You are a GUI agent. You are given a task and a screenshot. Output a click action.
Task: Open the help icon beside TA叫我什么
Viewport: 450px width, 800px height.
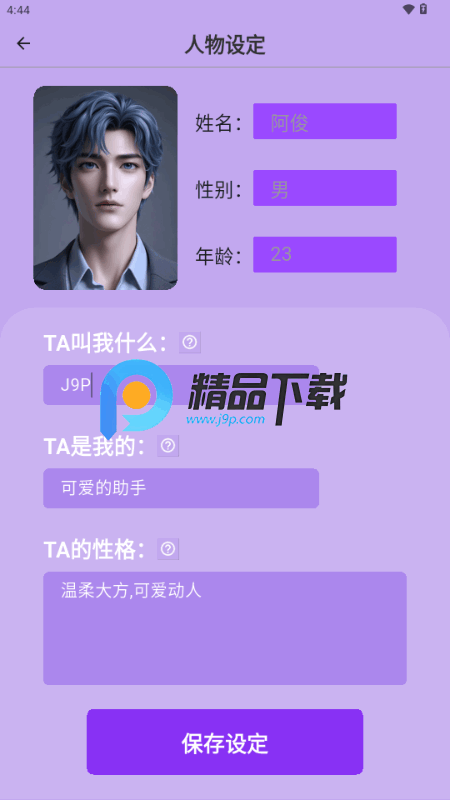[x=190, y=342]
